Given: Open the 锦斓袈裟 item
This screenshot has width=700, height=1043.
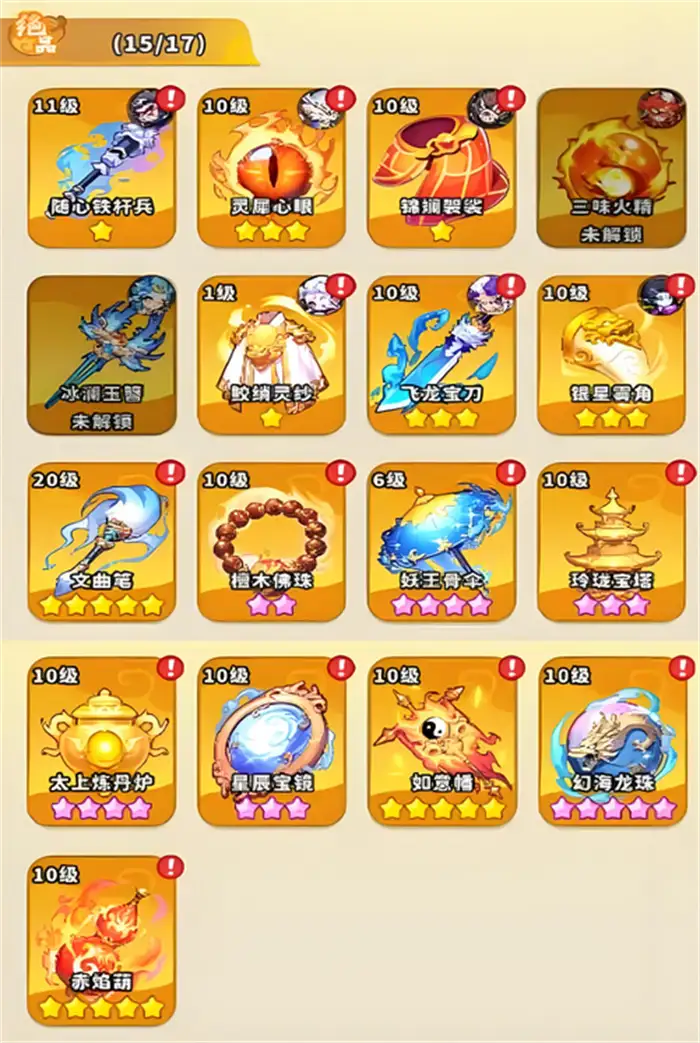Looking at the screenshot, I should click(x=441, y=167).
